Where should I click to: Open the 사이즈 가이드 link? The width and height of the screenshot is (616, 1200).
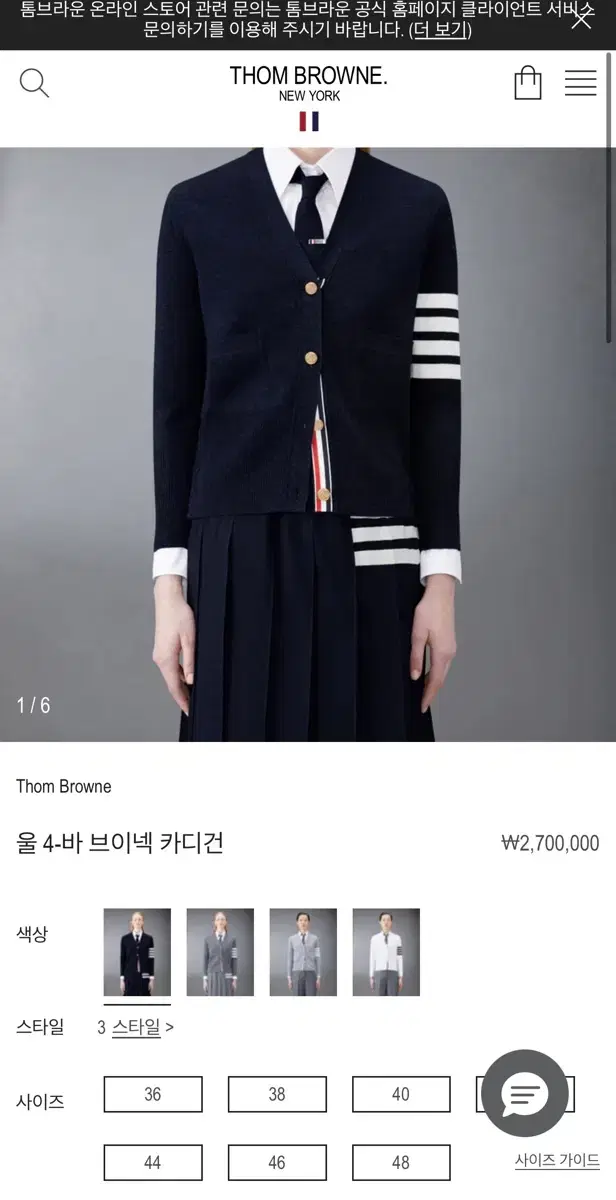557,1161
